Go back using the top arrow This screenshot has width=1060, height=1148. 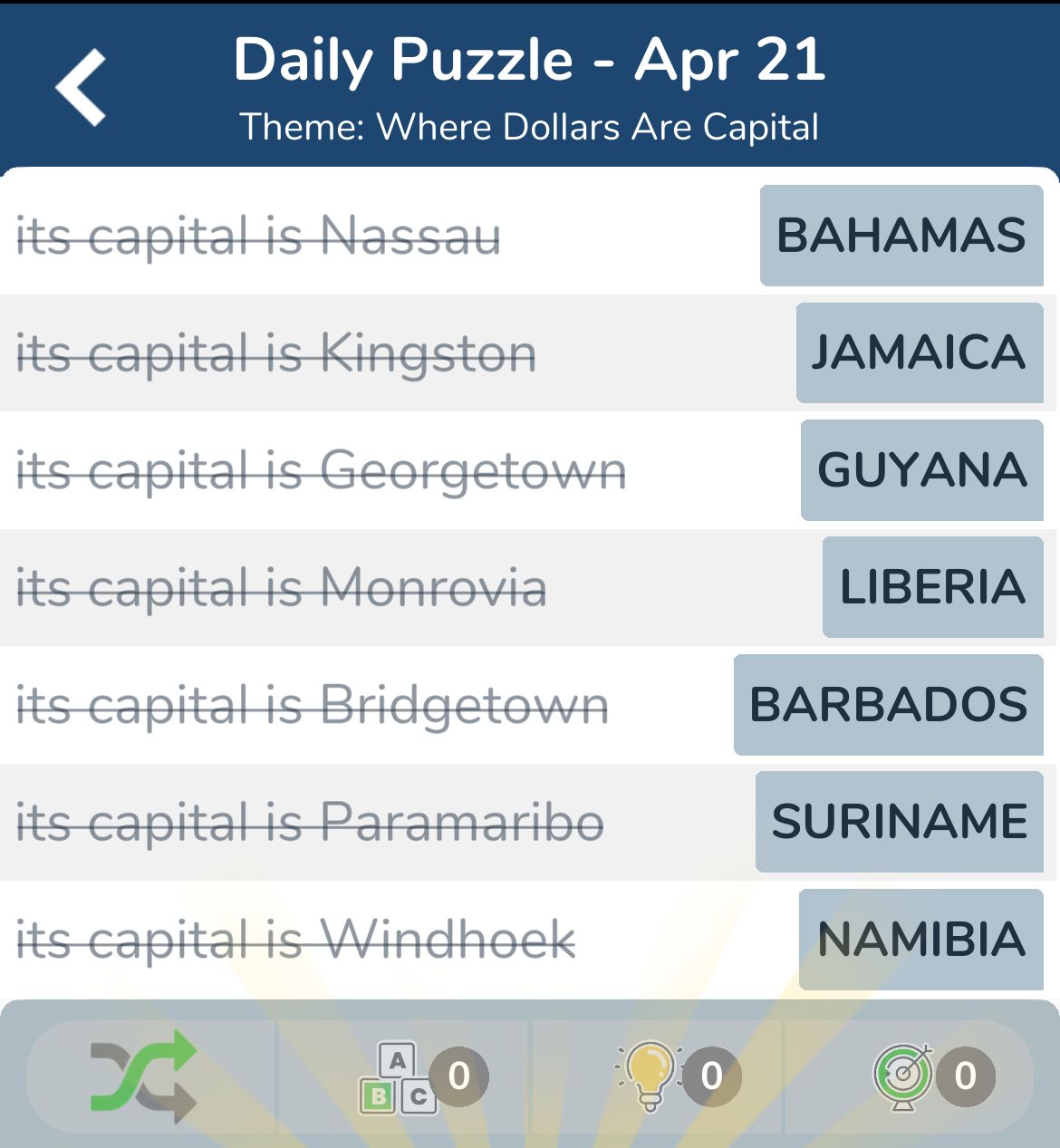pyautogui.click(x=82, y=87)
